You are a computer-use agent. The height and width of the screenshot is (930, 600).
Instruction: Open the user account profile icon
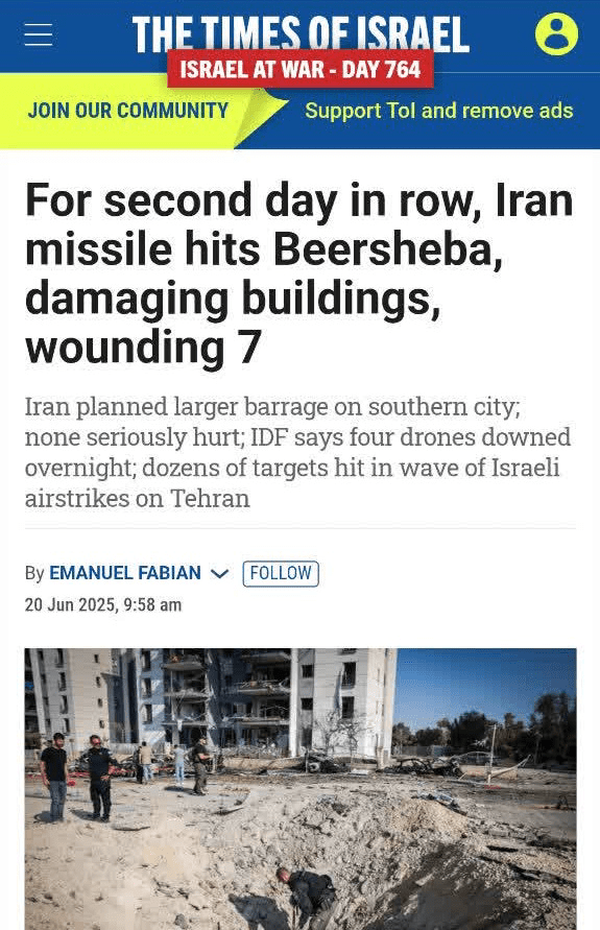556,34
